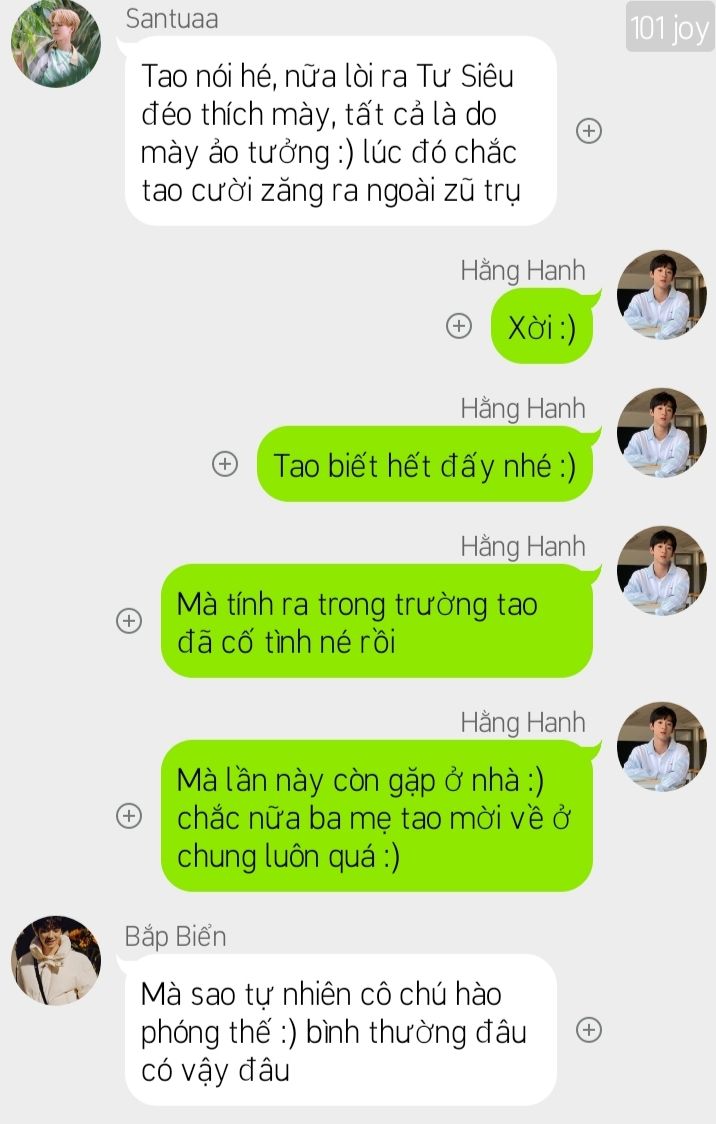Tap the plus icon beside "Mà tính ra trong trường" message
716x1124 pixels.
coord(129,621)
